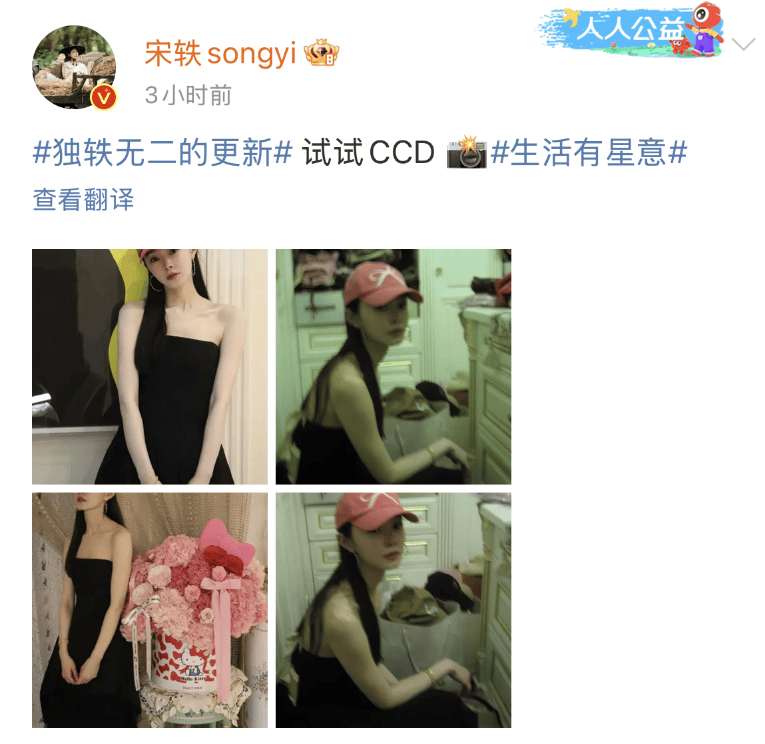Image resolution: width=765 pixels, height=744 pixels.
Task: Open hashtag #独轶无二的更新#
Action: click(x=162, y=153)
